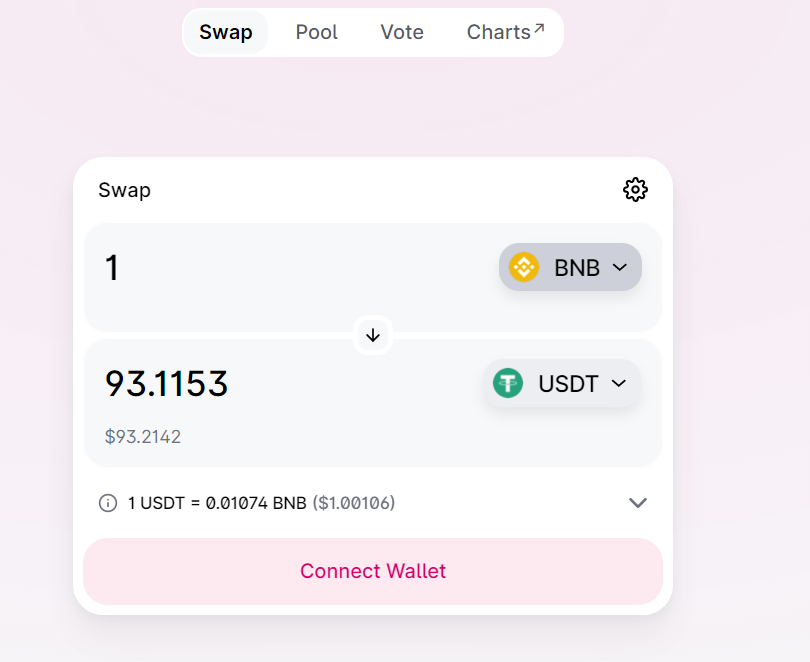Switch to the Vote tab

[x=402, y=32]
